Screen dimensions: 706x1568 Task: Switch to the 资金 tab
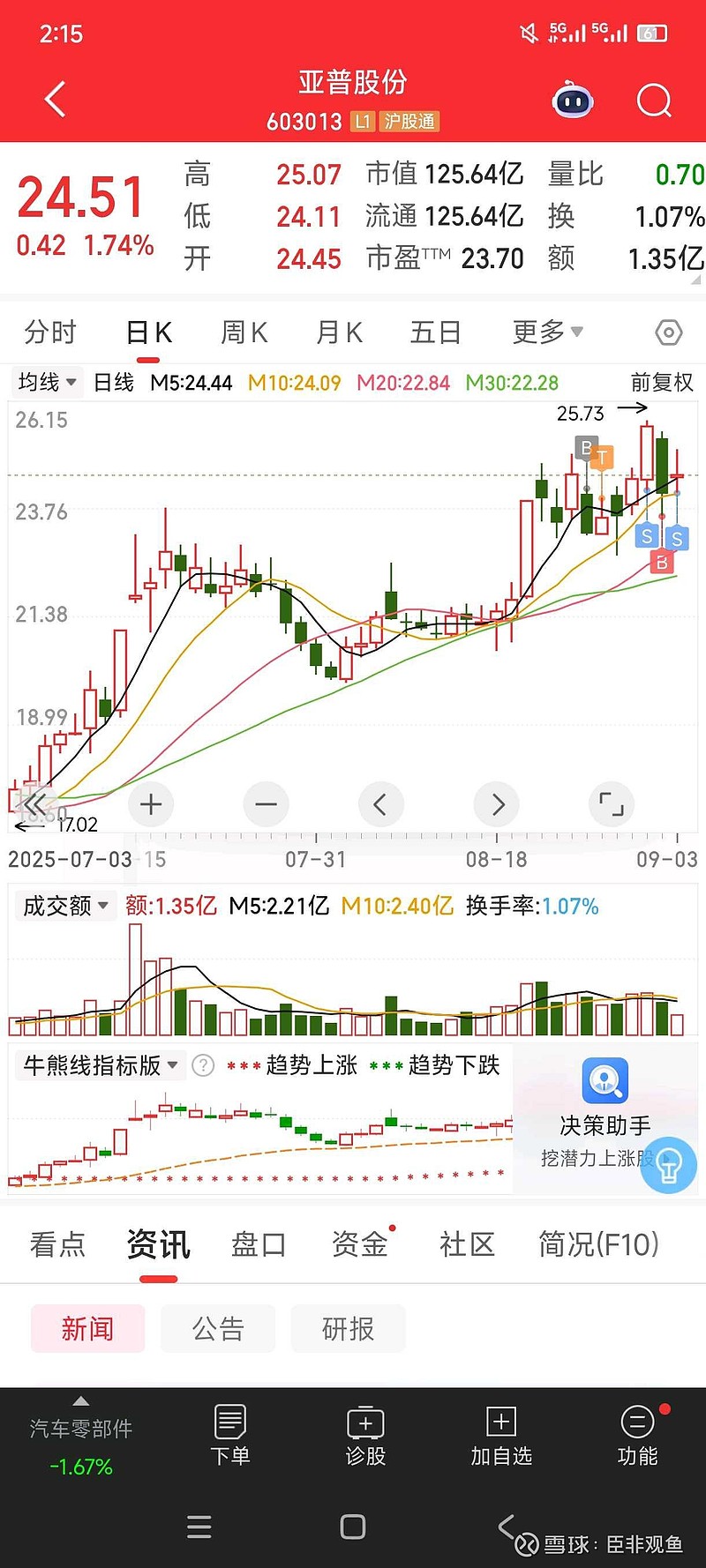pyautogui.click(x=360, y=1244)
